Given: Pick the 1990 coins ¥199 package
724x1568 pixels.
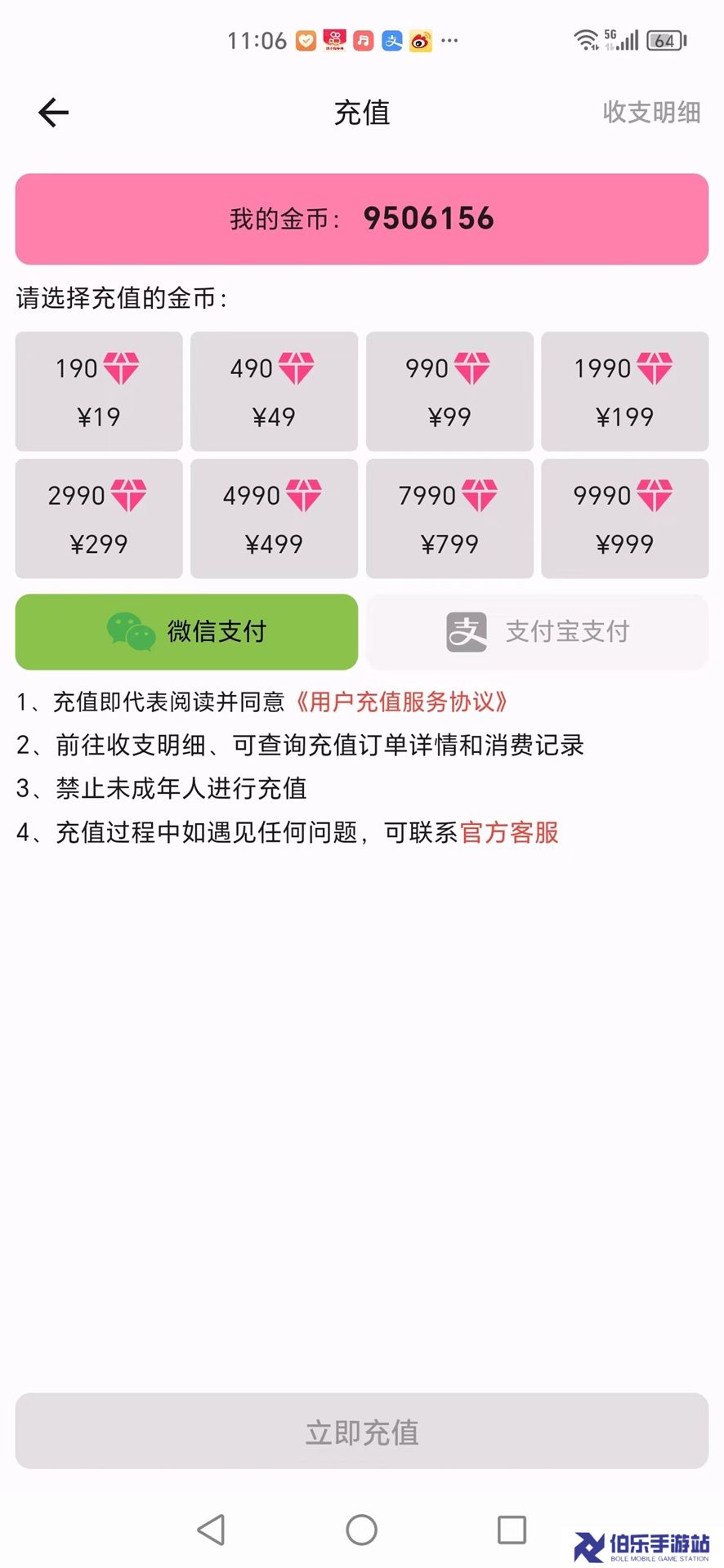Looking at the screenshot, I should click(625, 391).
